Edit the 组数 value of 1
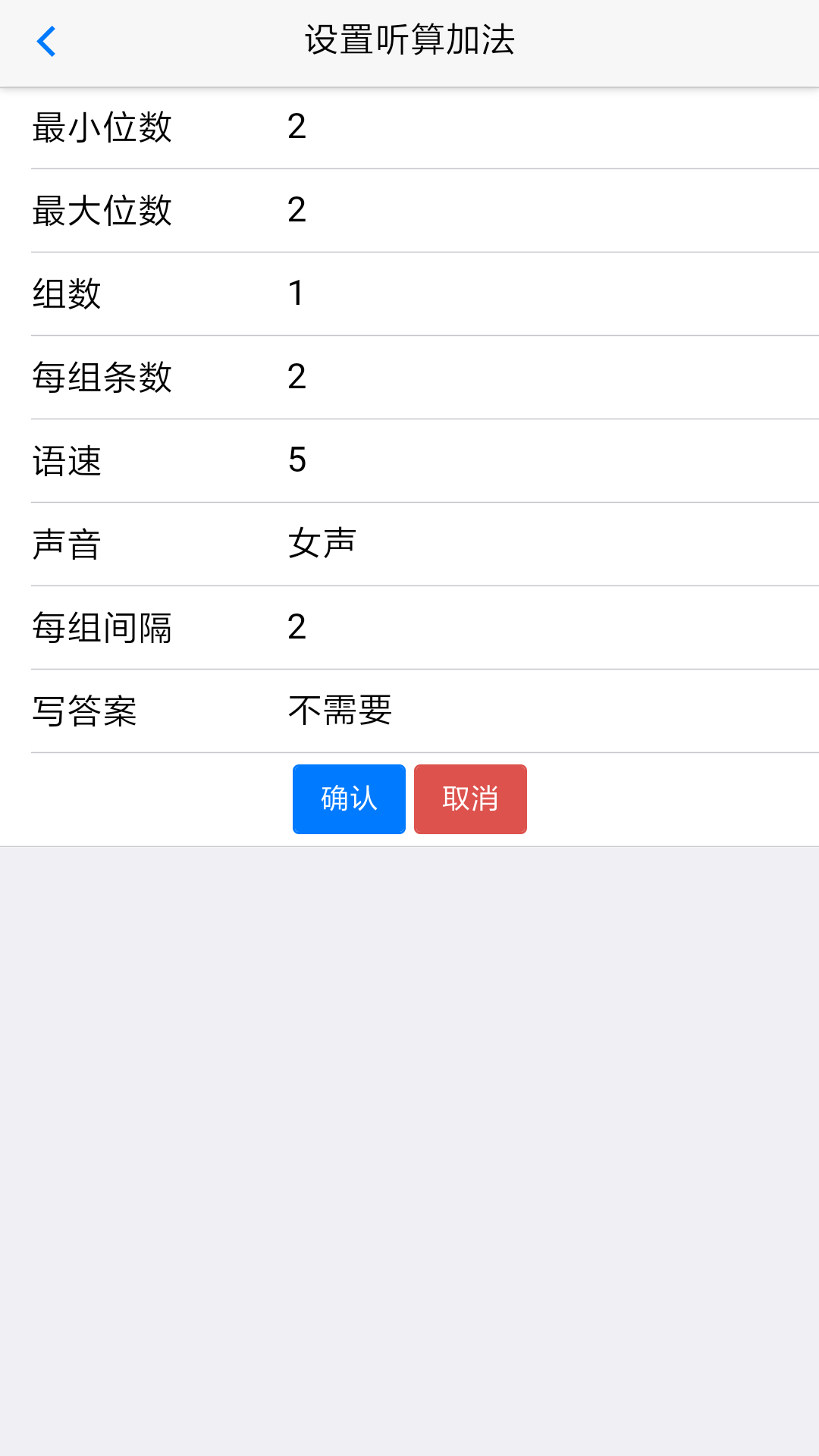This screenshot has height=1456, width=819. point(297,294)
